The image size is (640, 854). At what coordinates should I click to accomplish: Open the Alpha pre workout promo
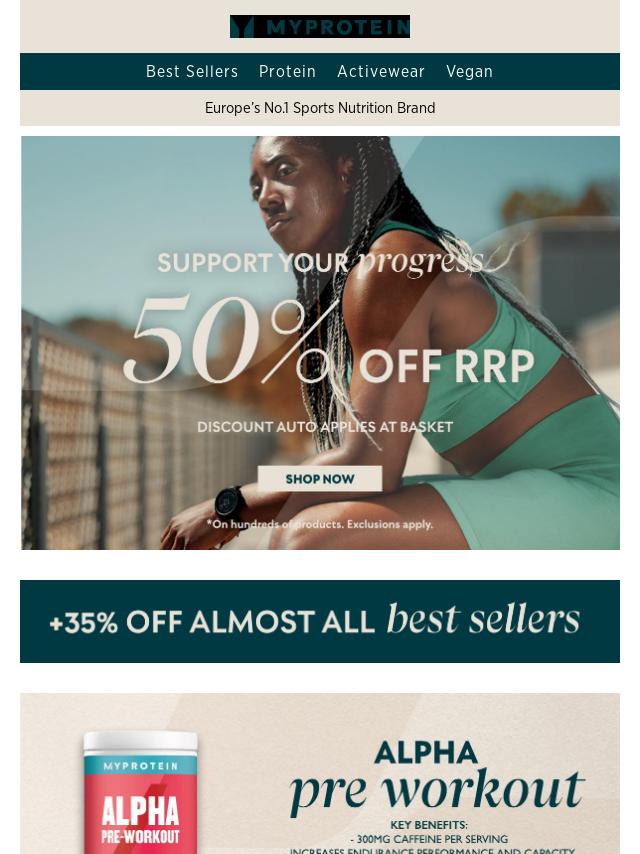[320, 775]
